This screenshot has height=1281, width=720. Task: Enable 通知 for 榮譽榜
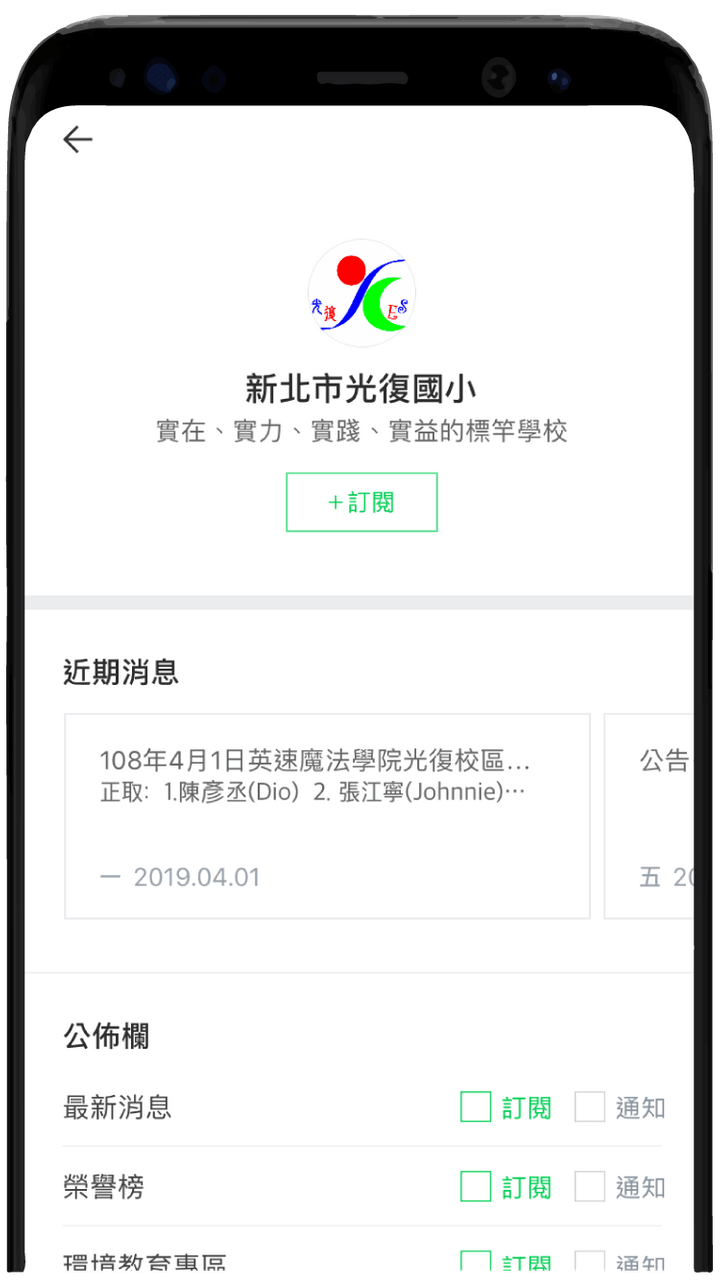pos(590,1187)
